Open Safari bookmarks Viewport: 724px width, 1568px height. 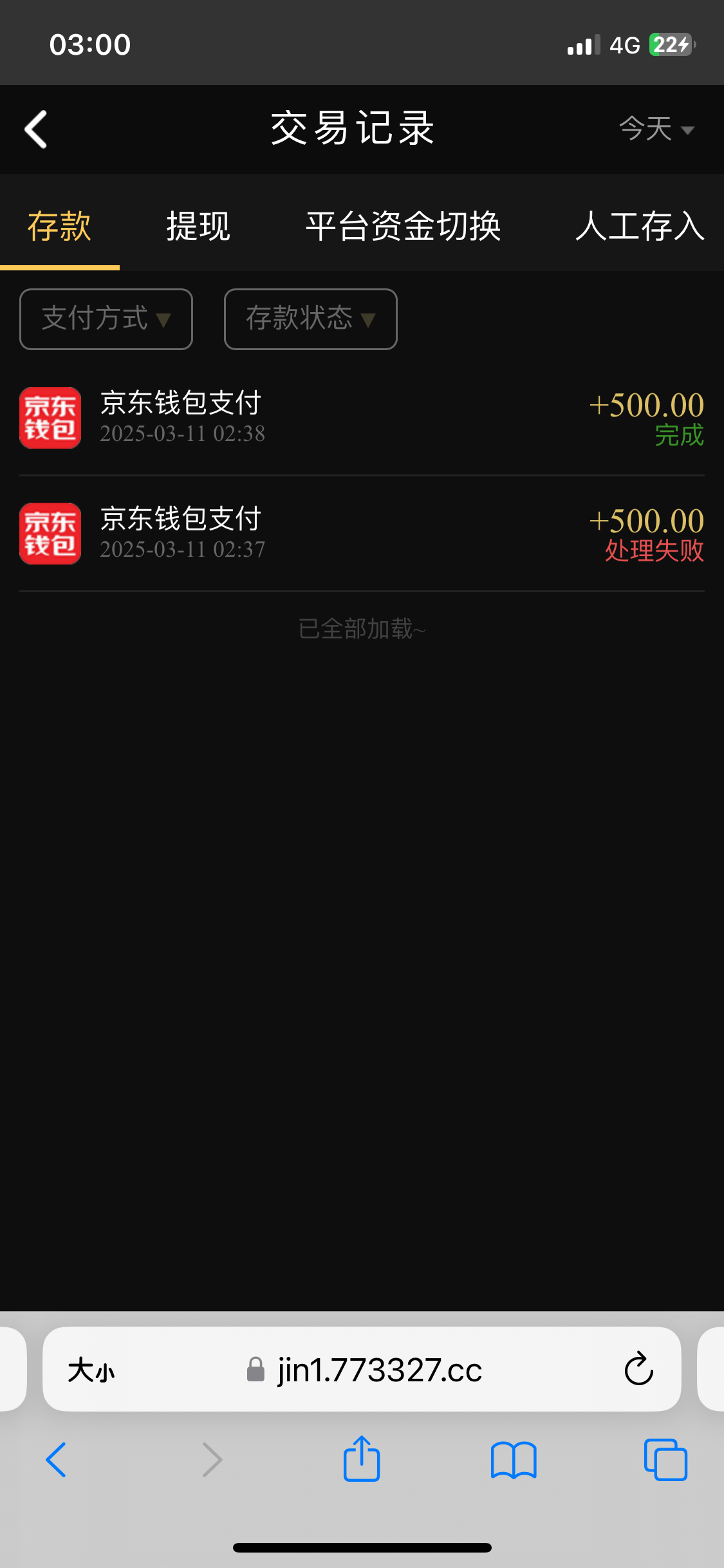click(513, 1460)
